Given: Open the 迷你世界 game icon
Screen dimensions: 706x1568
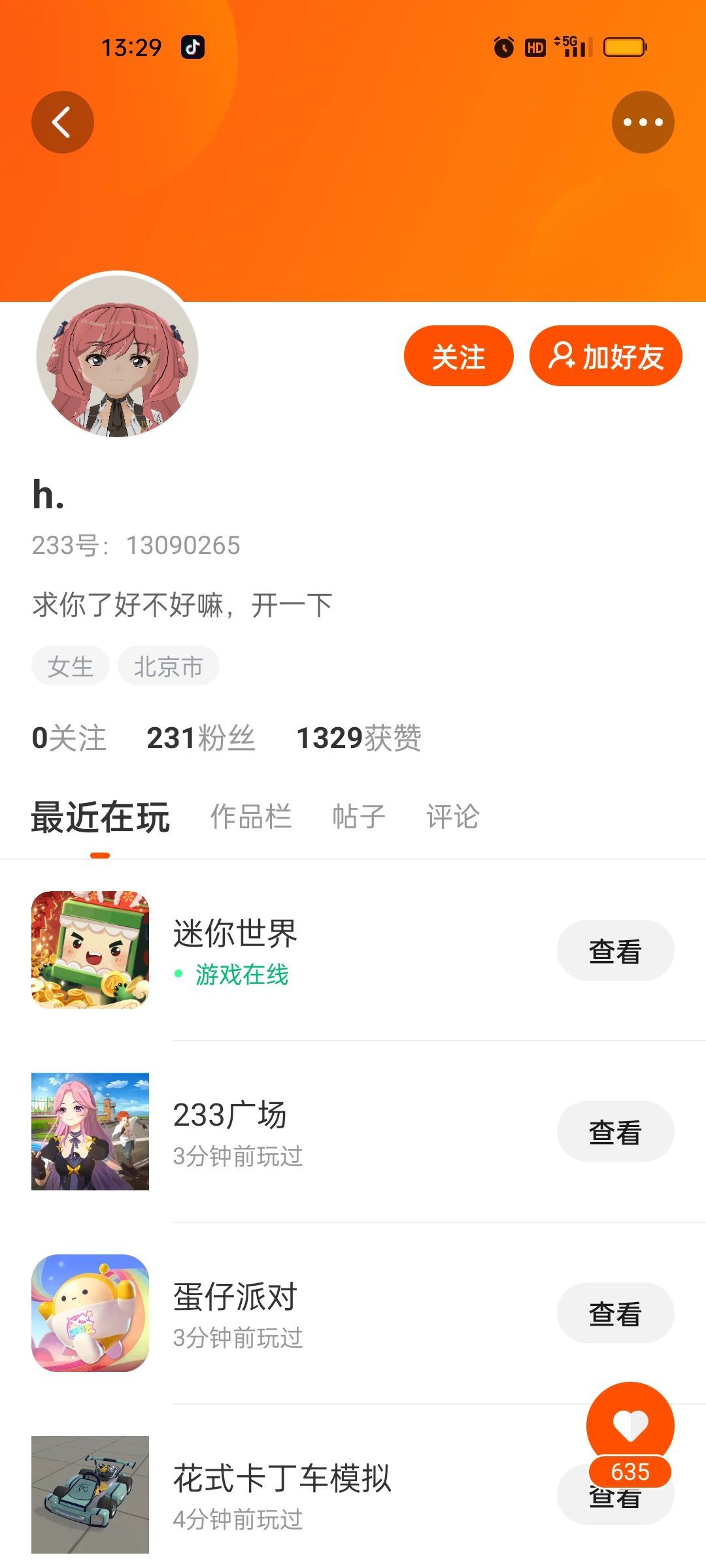Looking at the screenshot, I should [x=90, y=950].
